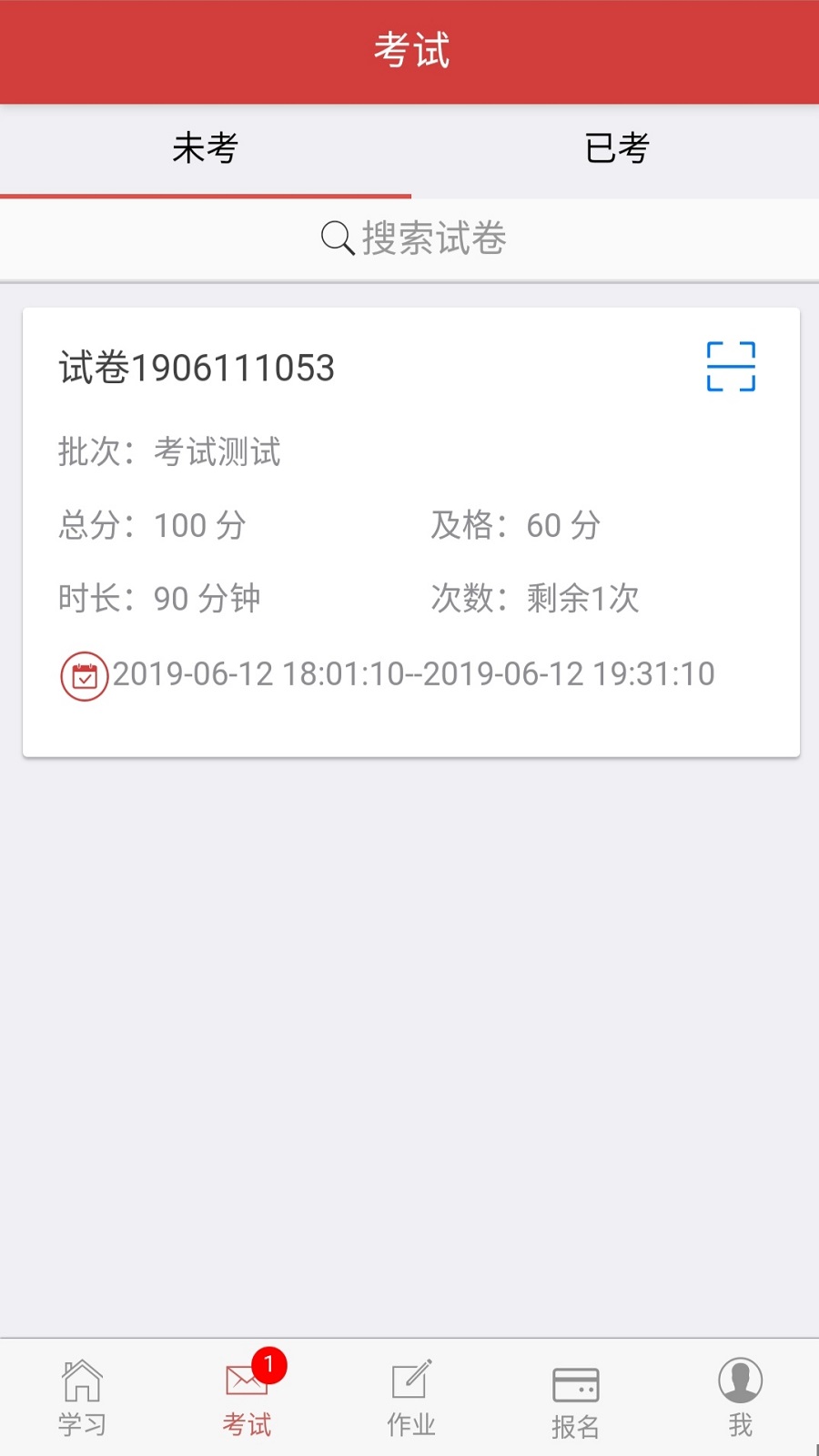Tap the 考试 header title bar
The height and width of the screenshot is (1456, 819).
pyautogui.click(x=409, y=50)
